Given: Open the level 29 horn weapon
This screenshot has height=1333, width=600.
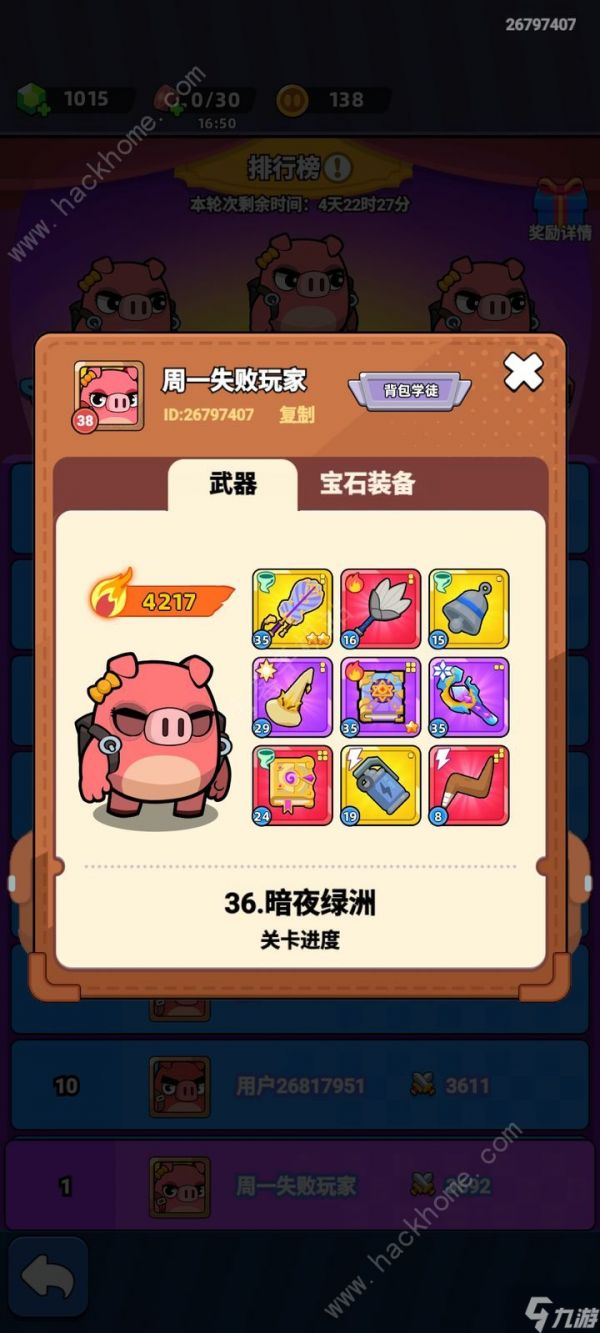Looking at the screenshot, I should tap(292, 696).
